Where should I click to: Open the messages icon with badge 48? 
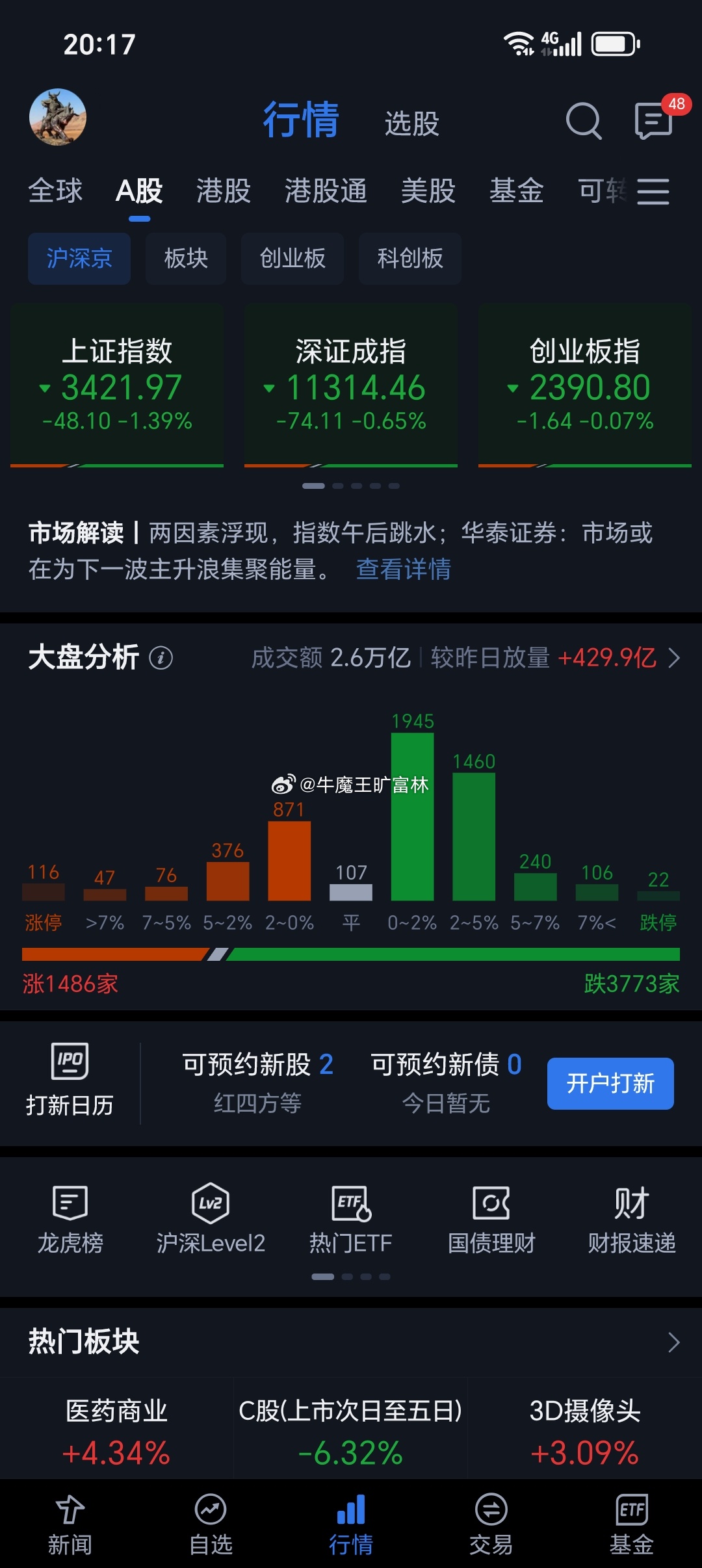click(x=654, y=121)
